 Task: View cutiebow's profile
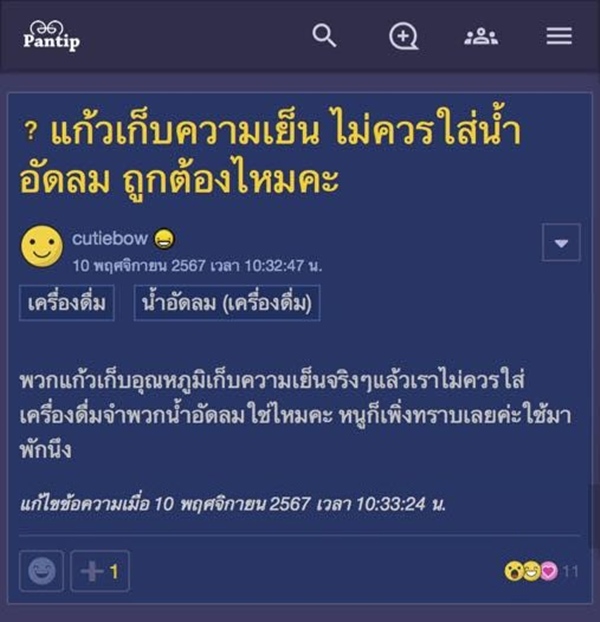pyautogui.click(x=110, y=239)
